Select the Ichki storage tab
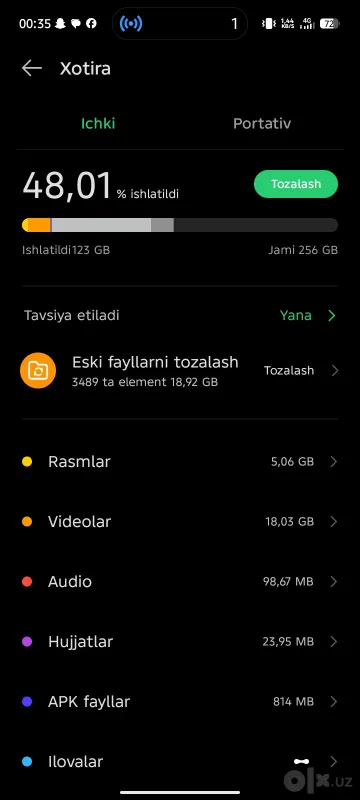360x800 pixels. tap(98, 123)
